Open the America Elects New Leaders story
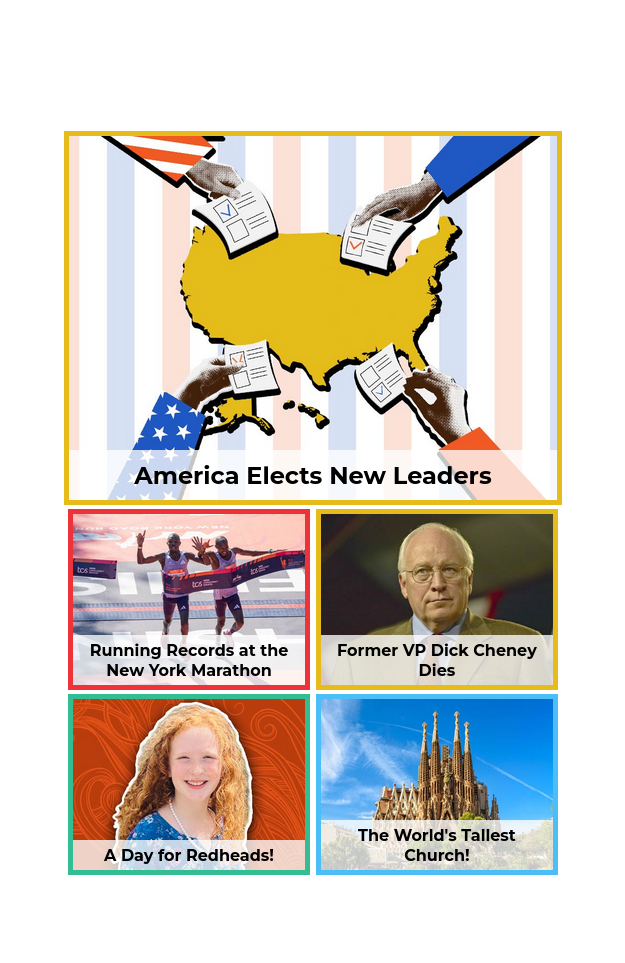Image resolution: width=625 pixels, height=963 pixels. (x=312, y=318)
